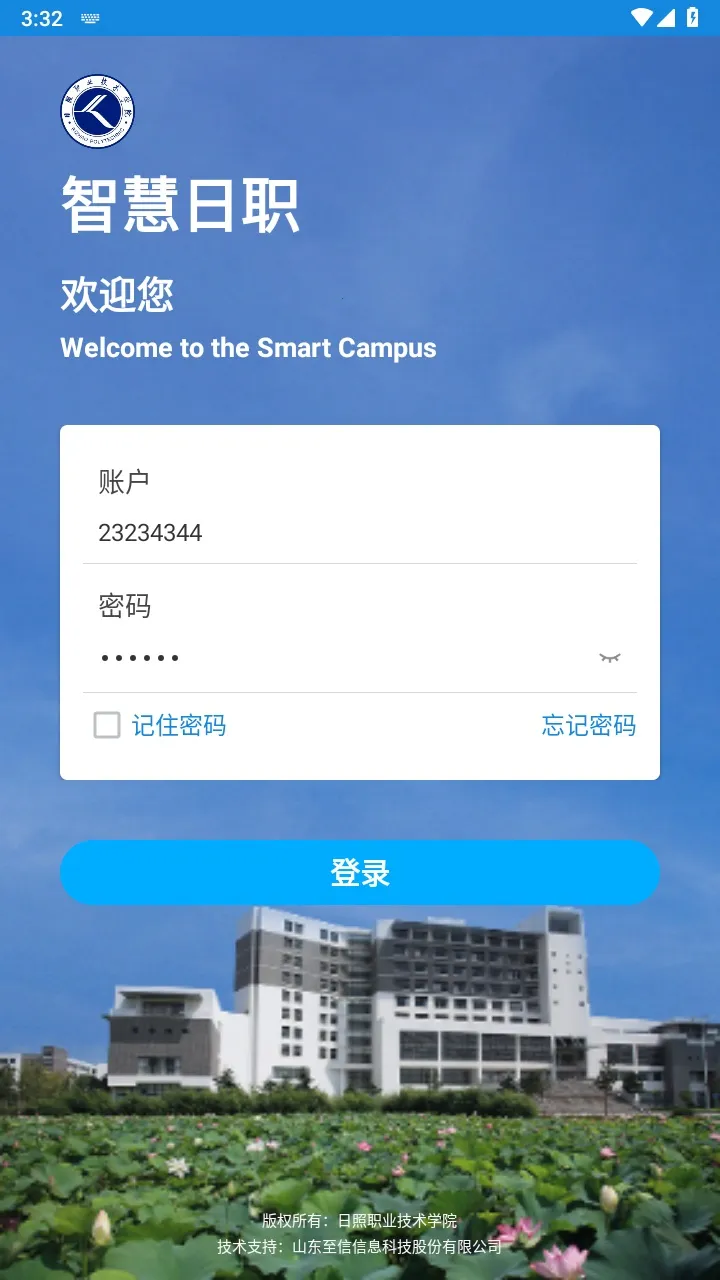Open the 忘记密码 link

tap(586, 725)
